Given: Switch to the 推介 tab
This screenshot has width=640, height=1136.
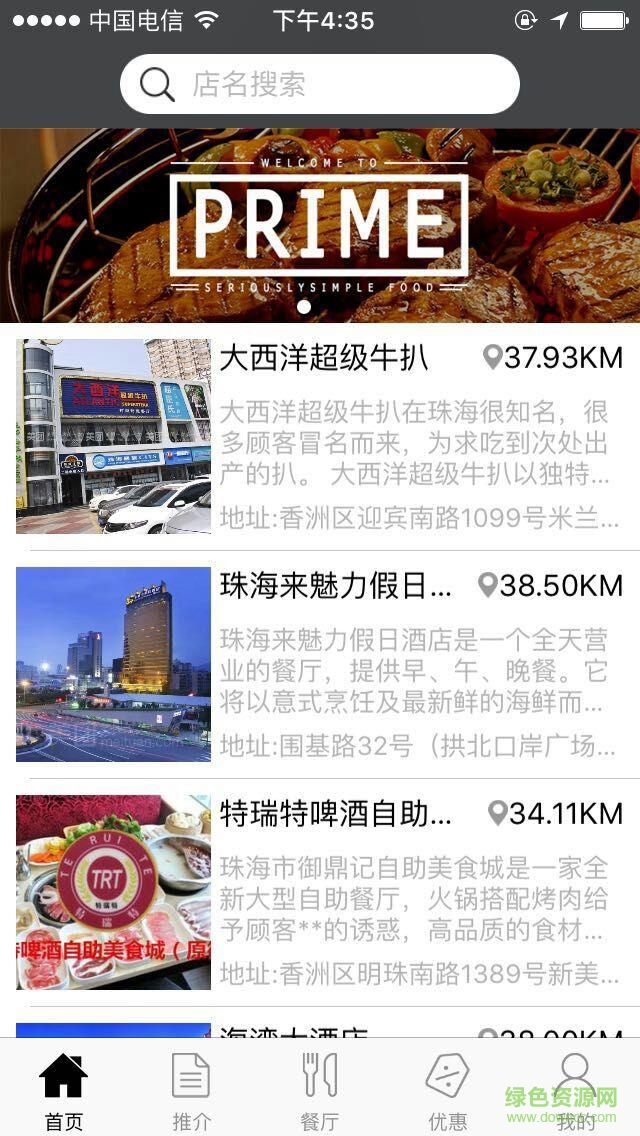Looking at the screenshot, I should click(191, 1090).
